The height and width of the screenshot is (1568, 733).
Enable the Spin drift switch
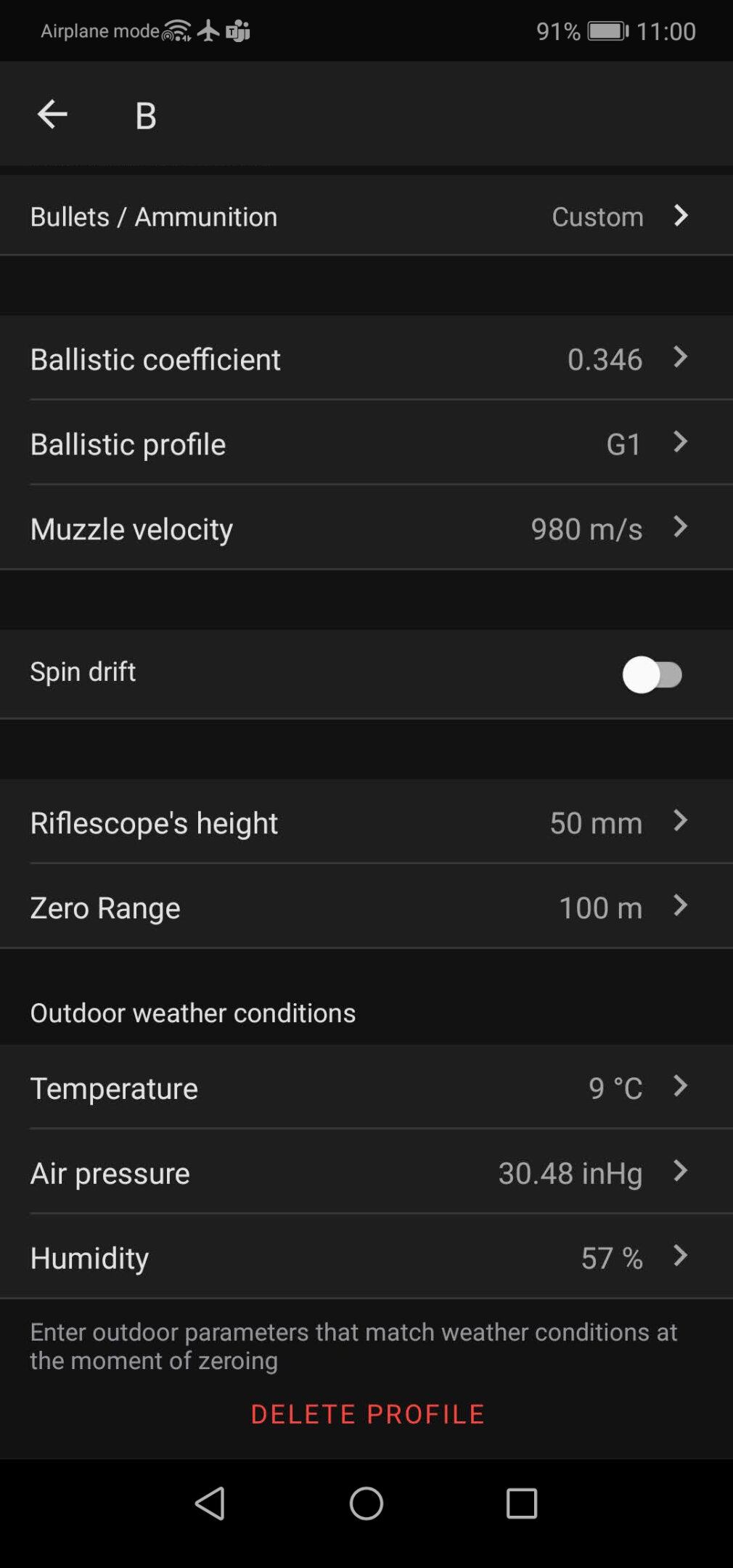652,674
